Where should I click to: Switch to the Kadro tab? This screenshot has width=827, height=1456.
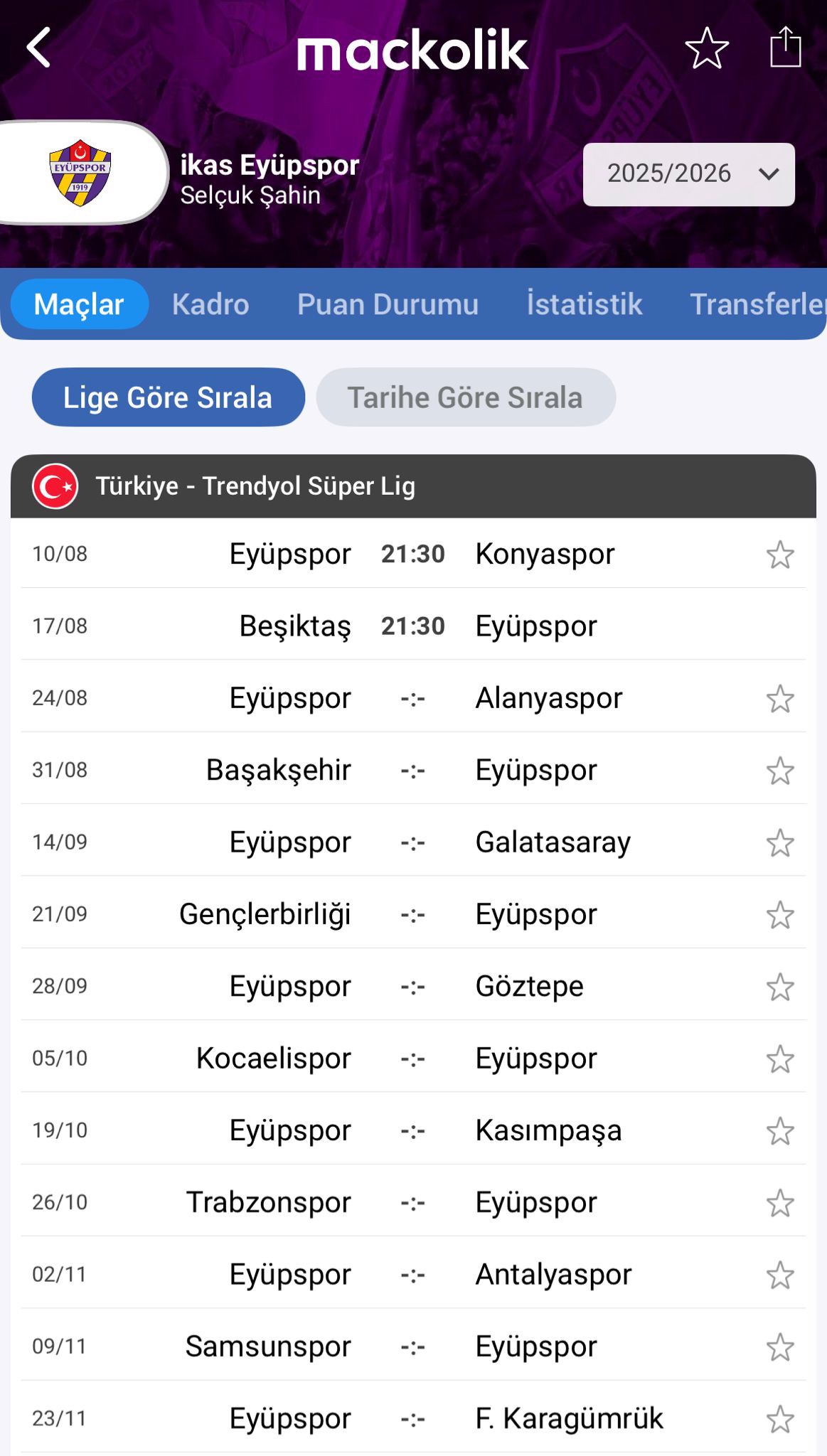pos(210,304)
